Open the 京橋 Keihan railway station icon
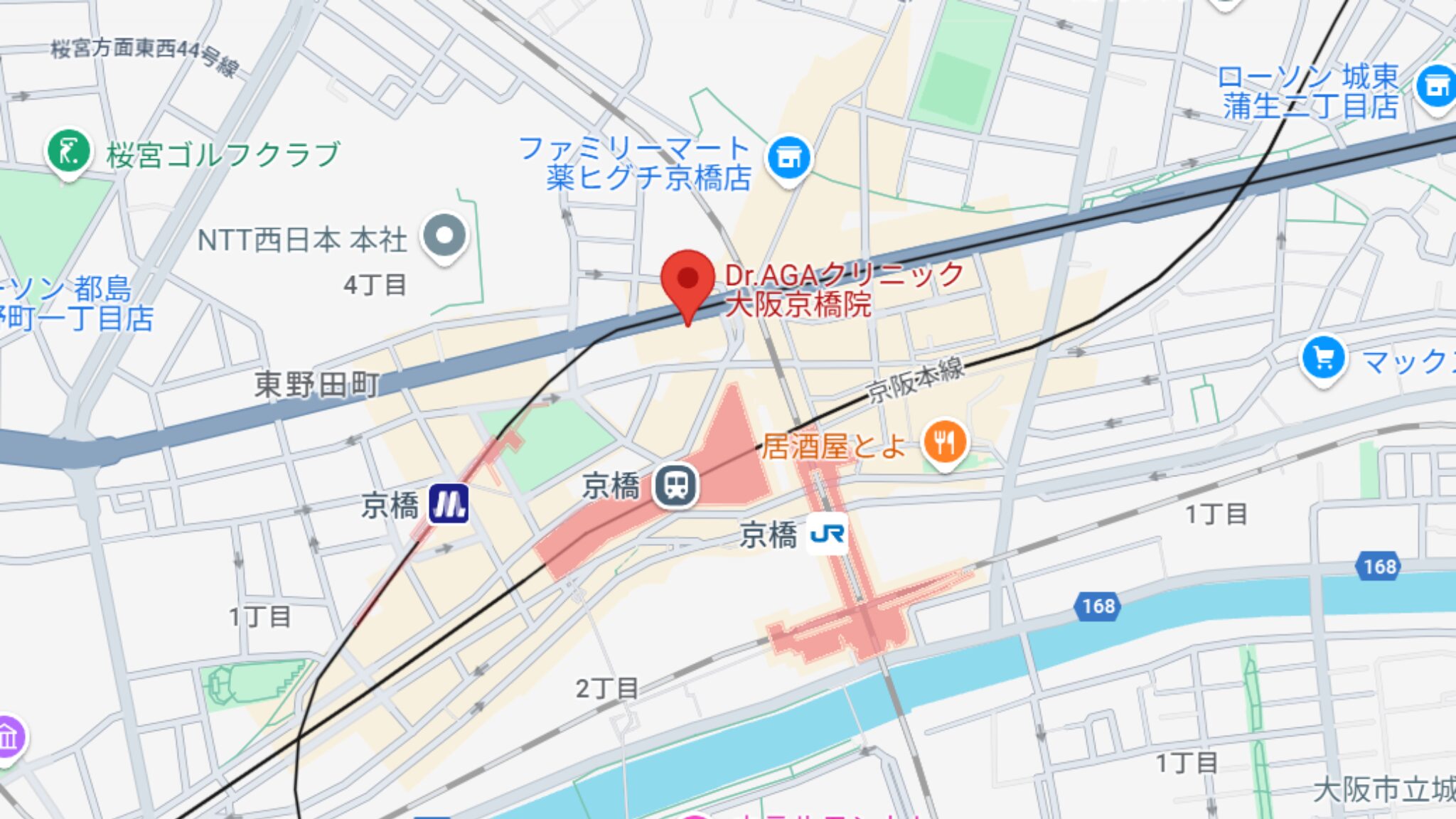The image size is (1456, 819). [x=675, y=486]
